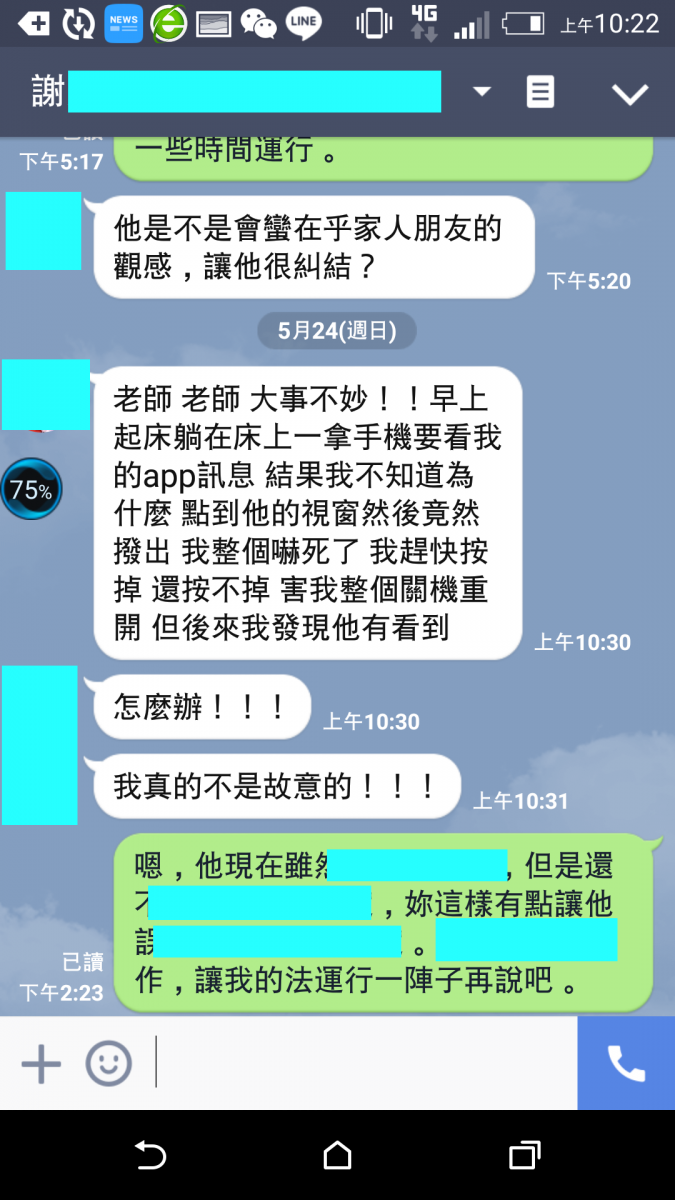The height and width of the screenshot is (1200, 675).
Task: Tap the floating 75% battery widget
Action: 31,489
